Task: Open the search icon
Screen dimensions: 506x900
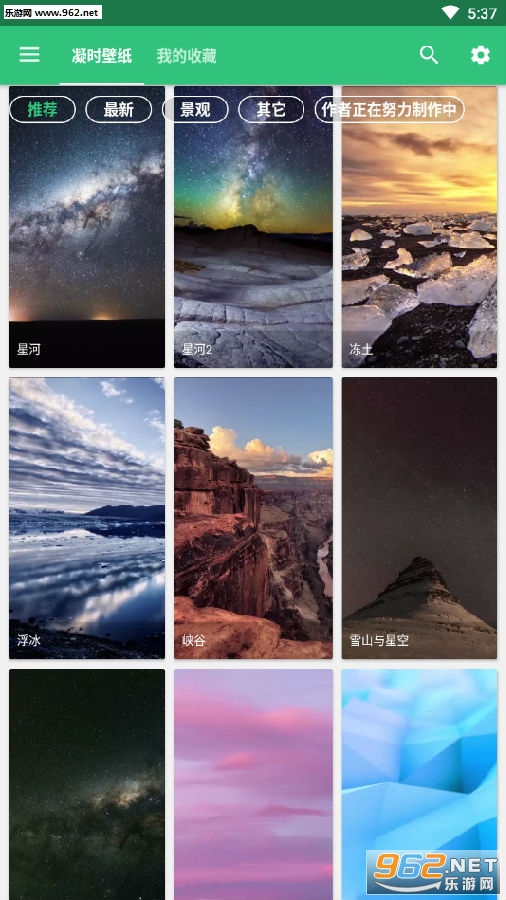Action: [429, 55]
